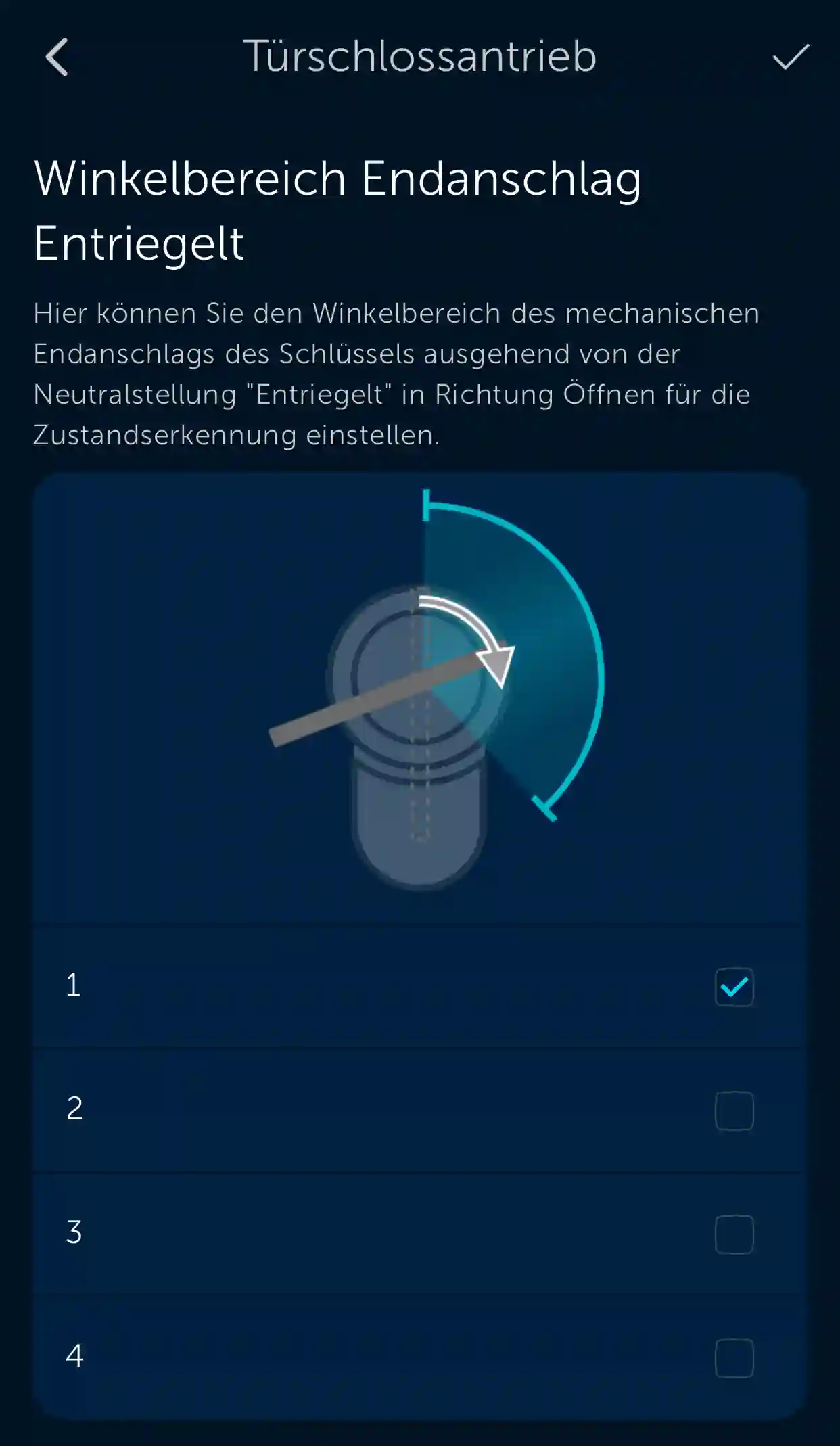Uncheck angle range option 1

(x=734, y=987)
